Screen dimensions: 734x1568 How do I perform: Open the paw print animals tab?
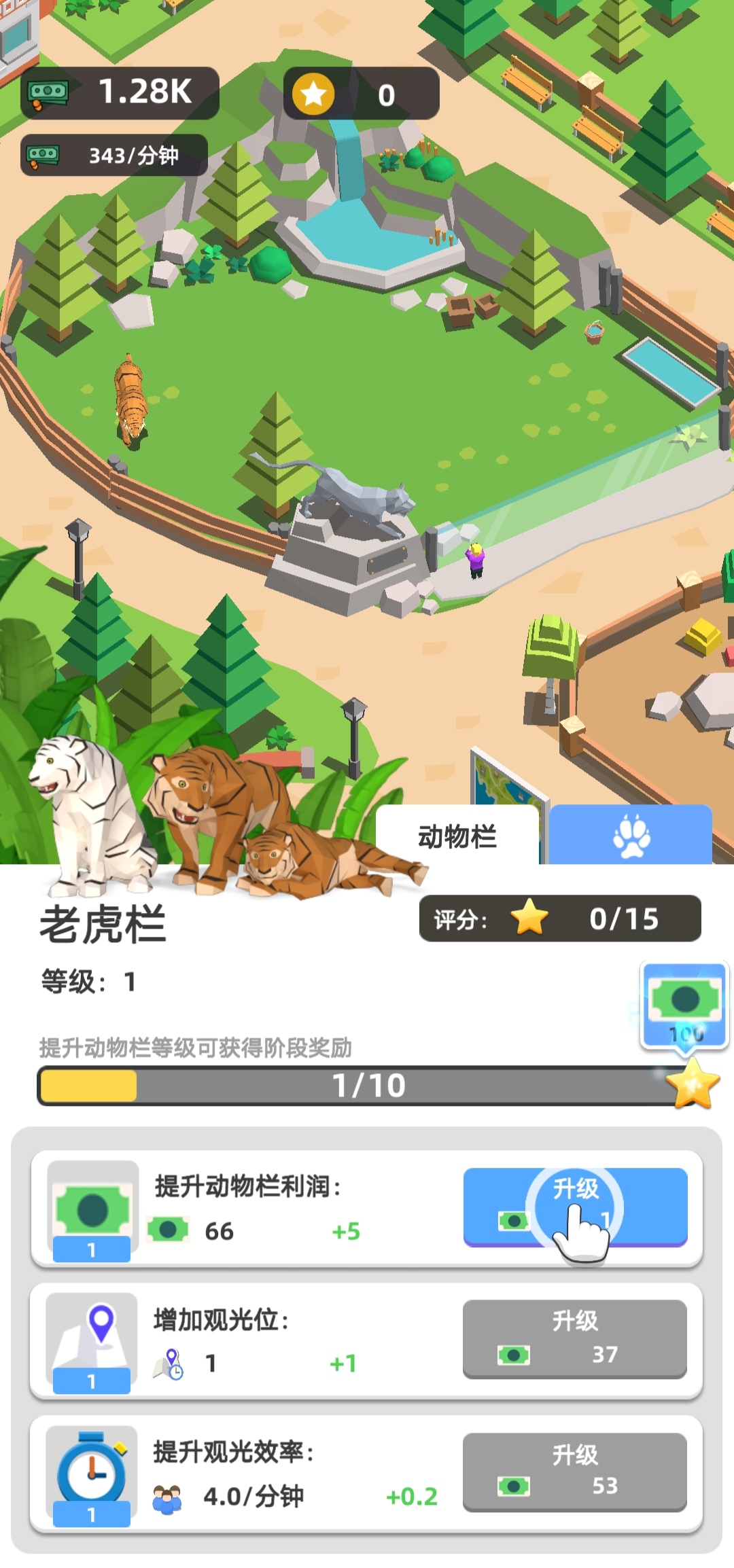(631, 836)
